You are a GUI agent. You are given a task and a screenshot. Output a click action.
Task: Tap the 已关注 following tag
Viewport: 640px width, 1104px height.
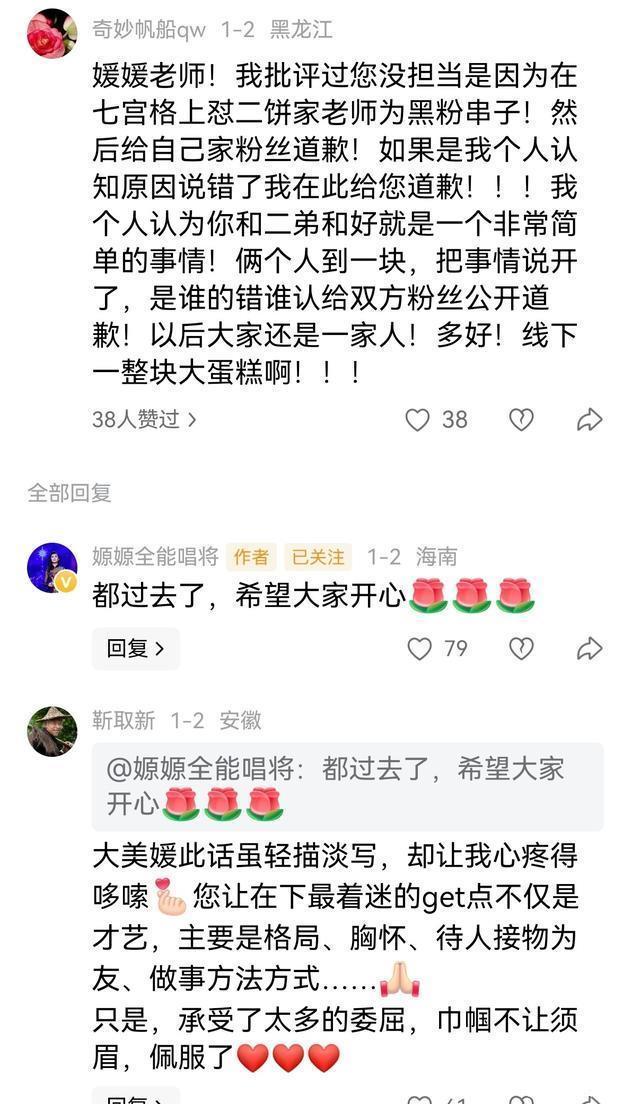coord(317,557)
